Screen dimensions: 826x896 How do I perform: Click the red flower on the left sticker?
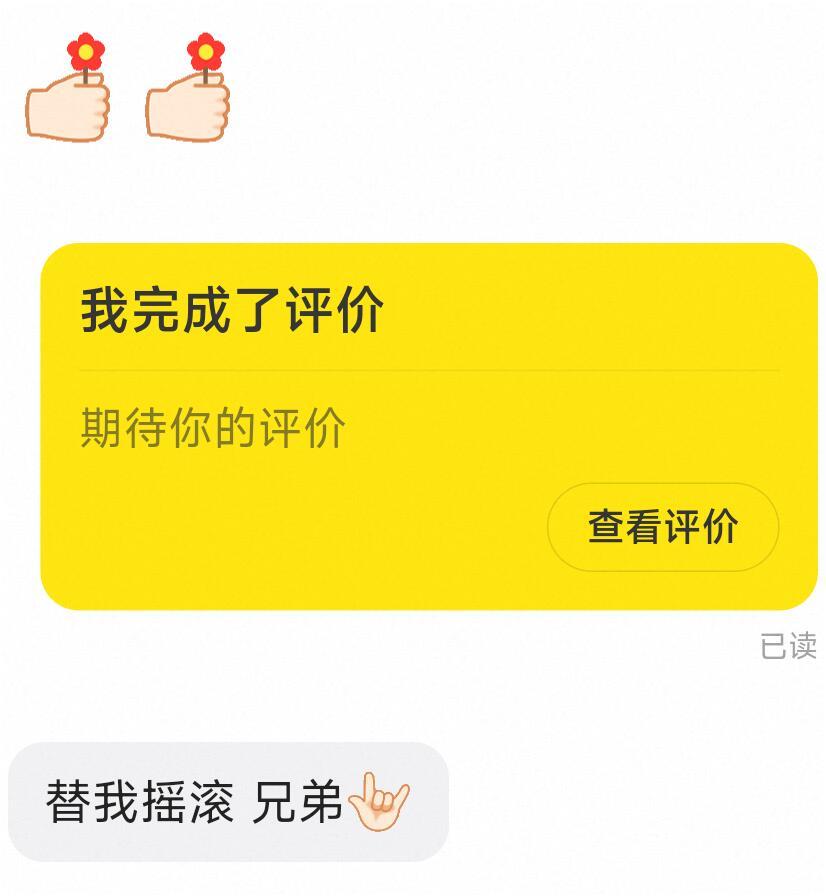[x=85, y=50]
